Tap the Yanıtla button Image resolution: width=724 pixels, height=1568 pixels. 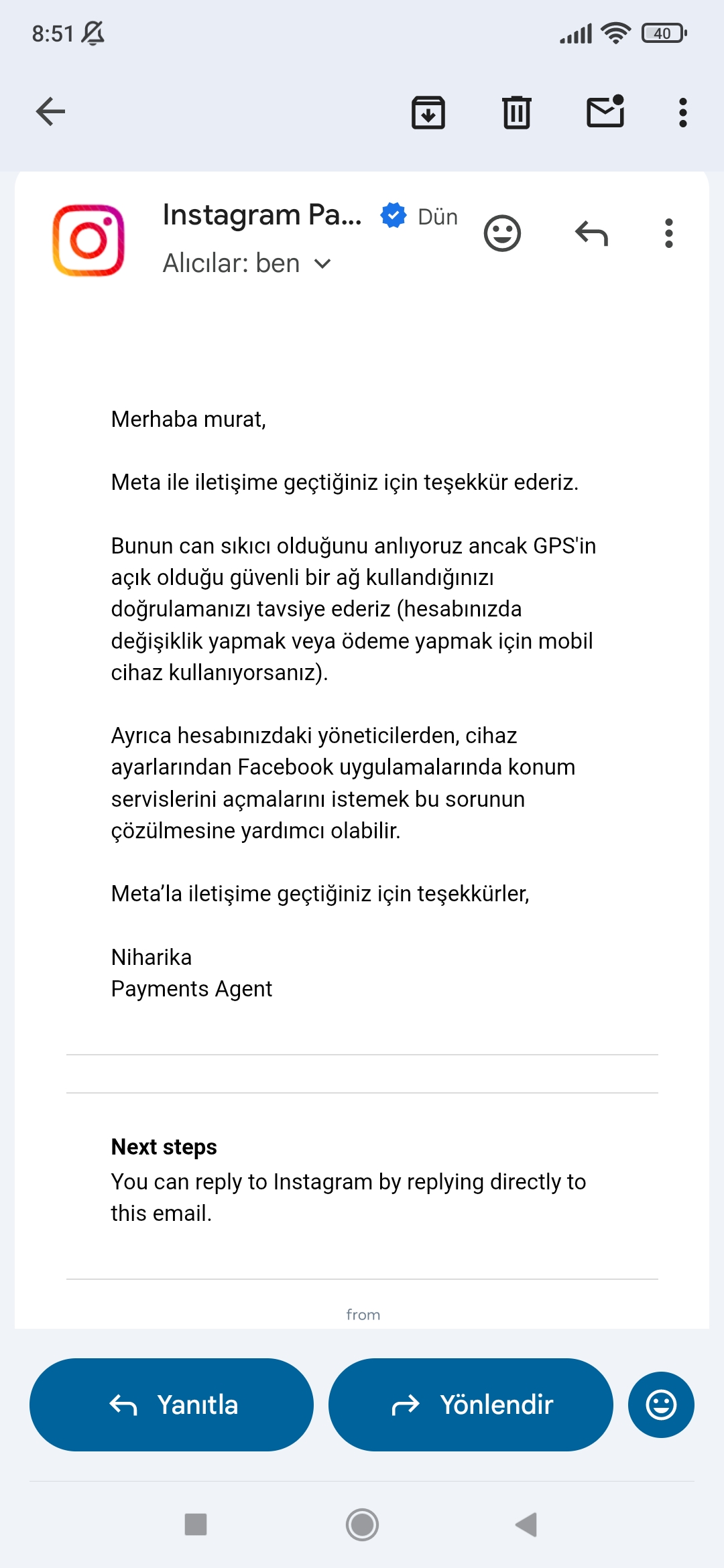(x=172, y=1404)
